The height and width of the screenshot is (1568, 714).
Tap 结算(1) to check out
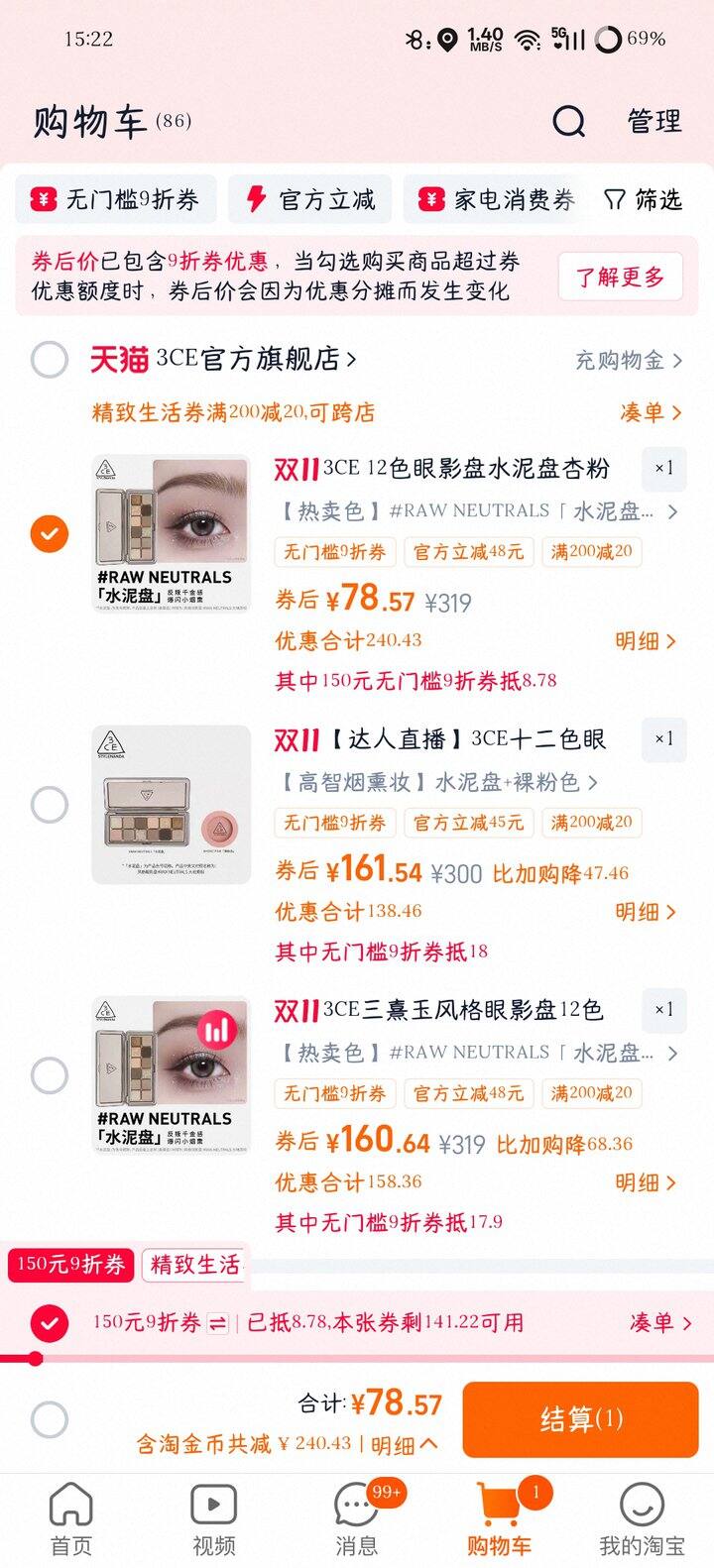pos(580,1419)
